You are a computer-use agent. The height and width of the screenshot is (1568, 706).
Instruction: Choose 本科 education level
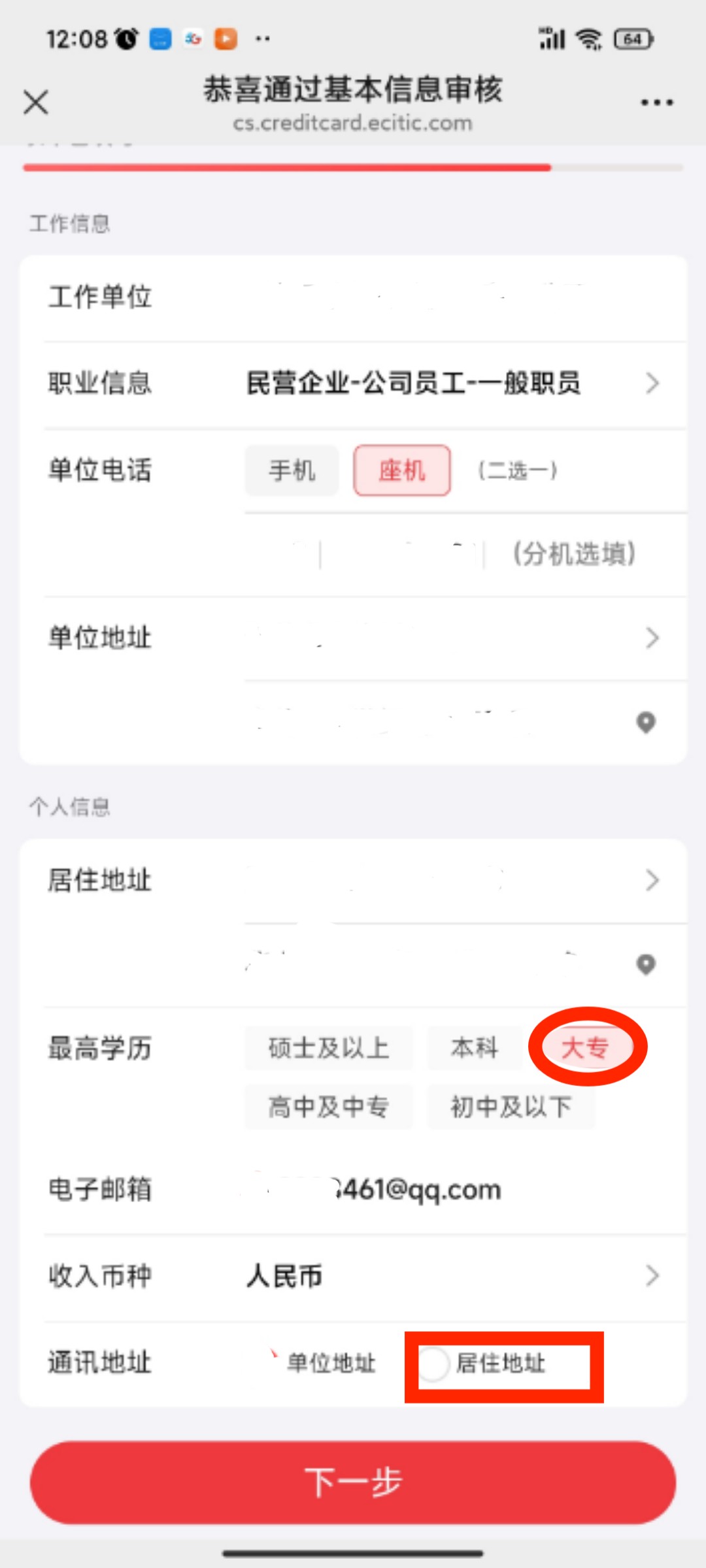tap(475, 1048)
